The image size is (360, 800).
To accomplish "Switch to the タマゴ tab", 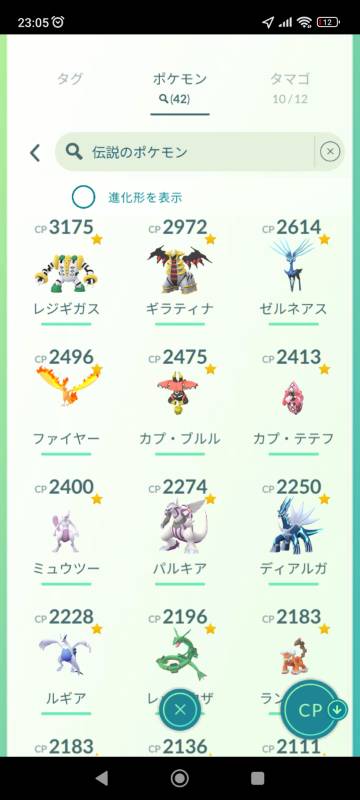I will coord(290,88).
